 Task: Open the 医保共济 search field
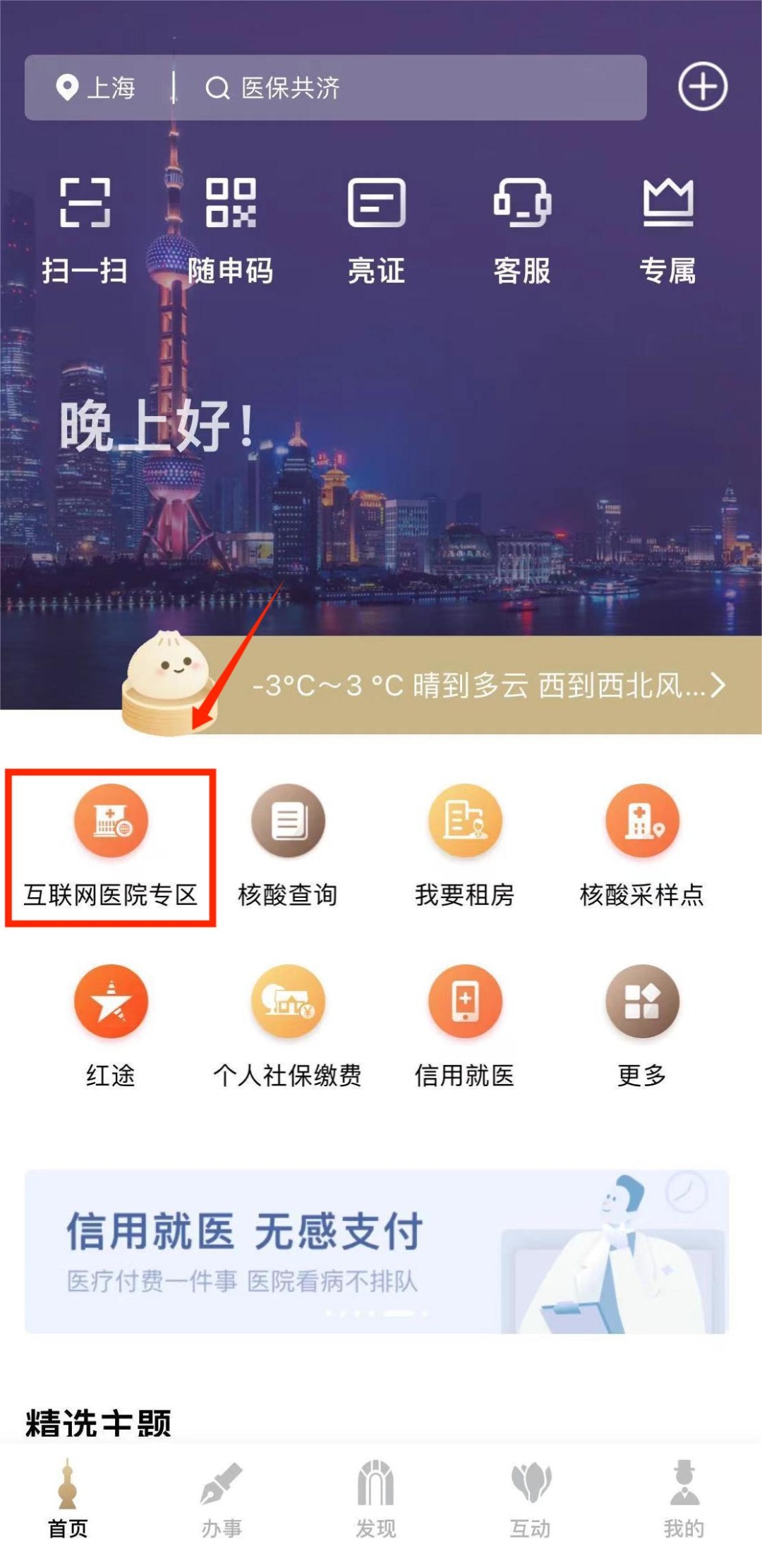(409, 88)
